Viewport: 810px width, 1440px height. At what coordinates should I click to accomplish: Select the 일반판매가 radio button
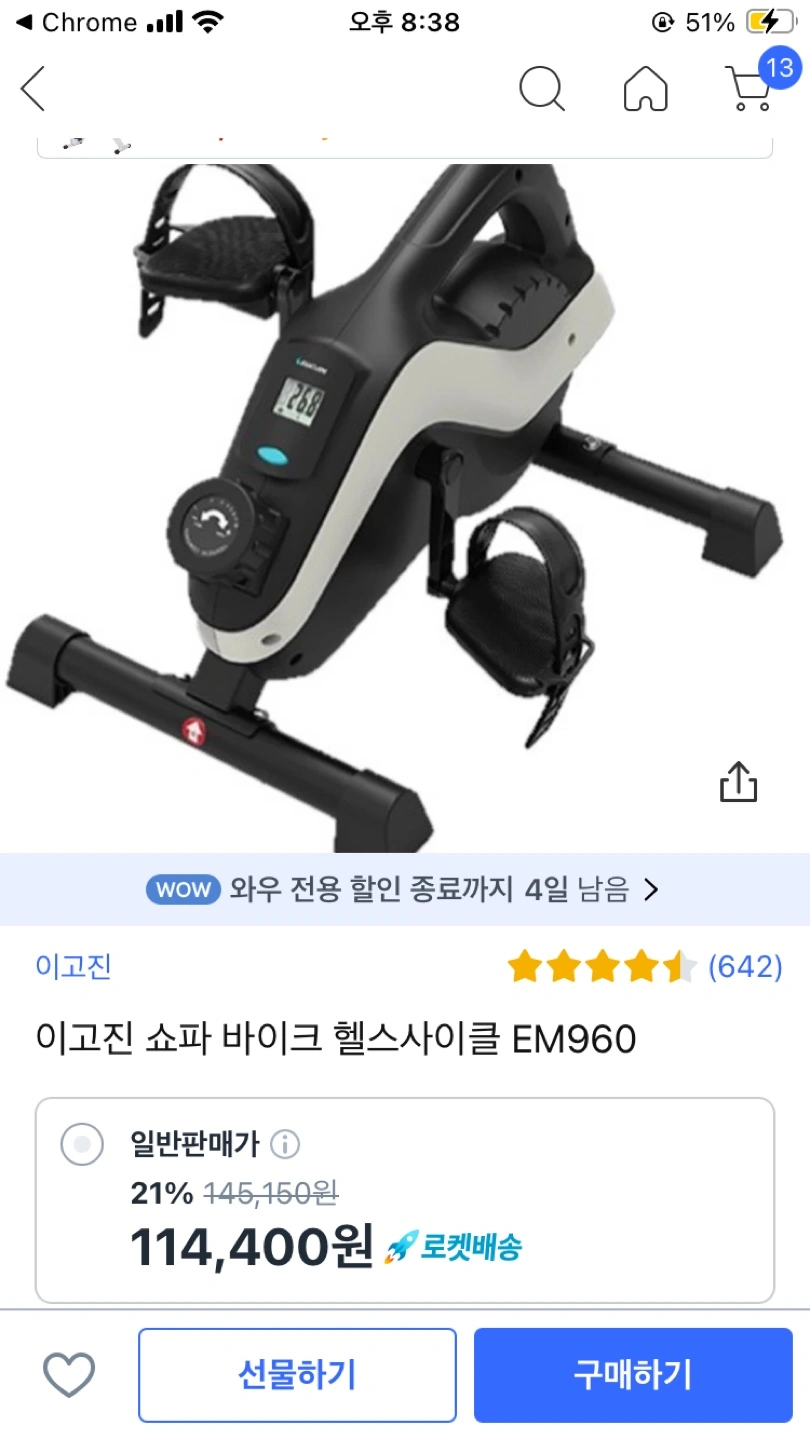(83, 1145)
